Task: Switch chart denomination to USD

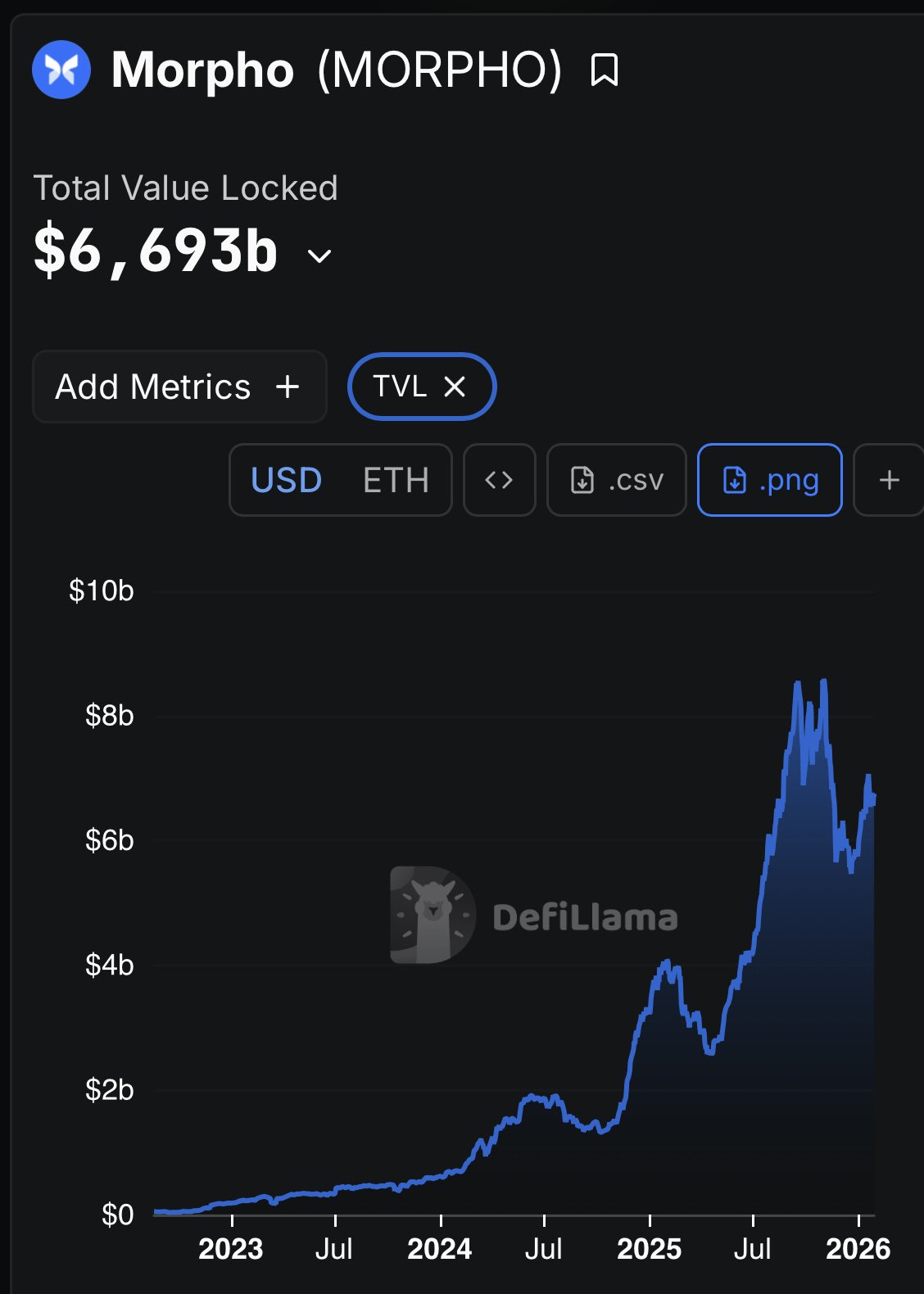Action: click(286, 480)
